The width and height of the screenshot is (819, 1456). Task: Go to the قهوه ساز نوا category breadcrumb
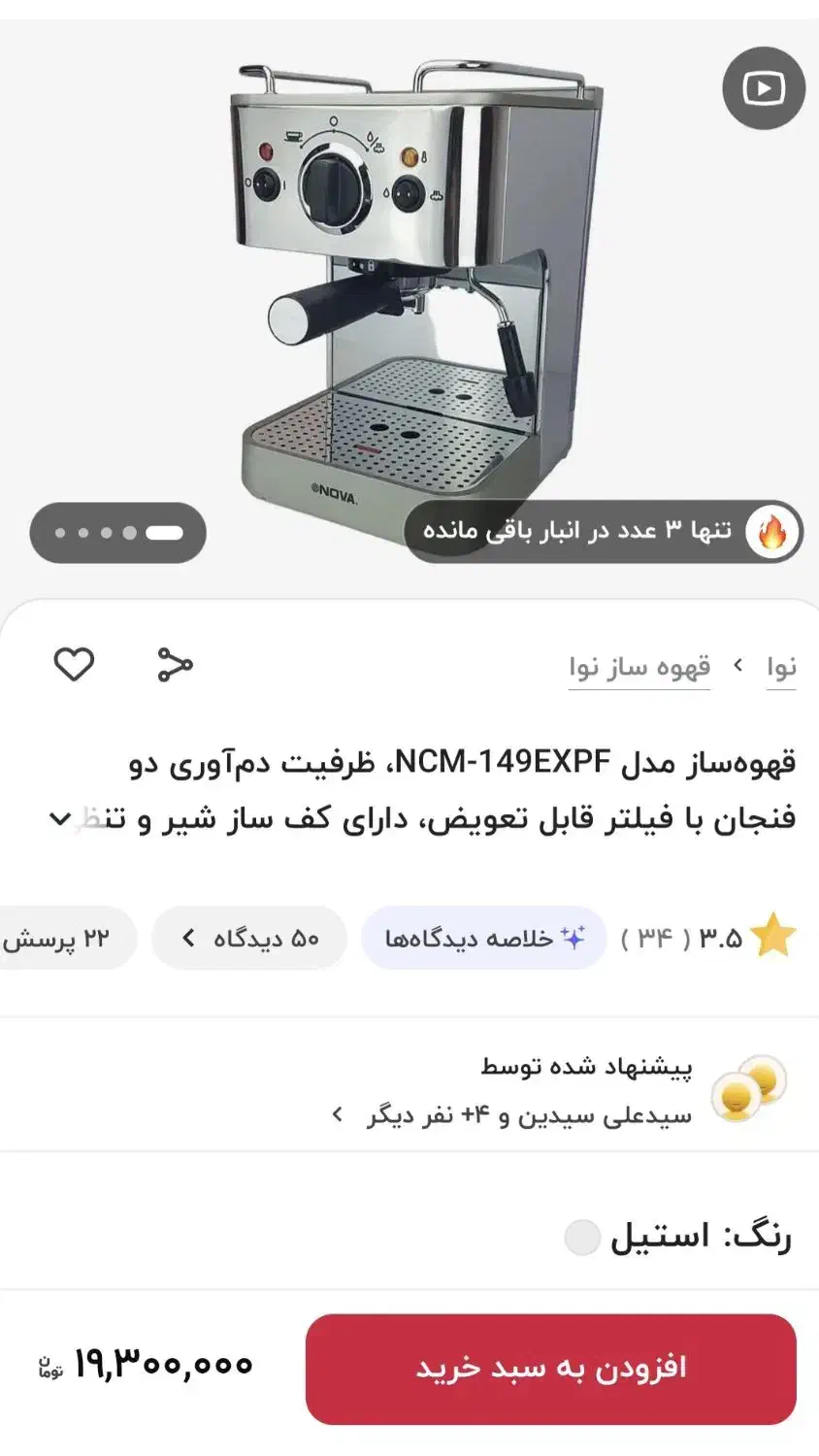point(640,666)
